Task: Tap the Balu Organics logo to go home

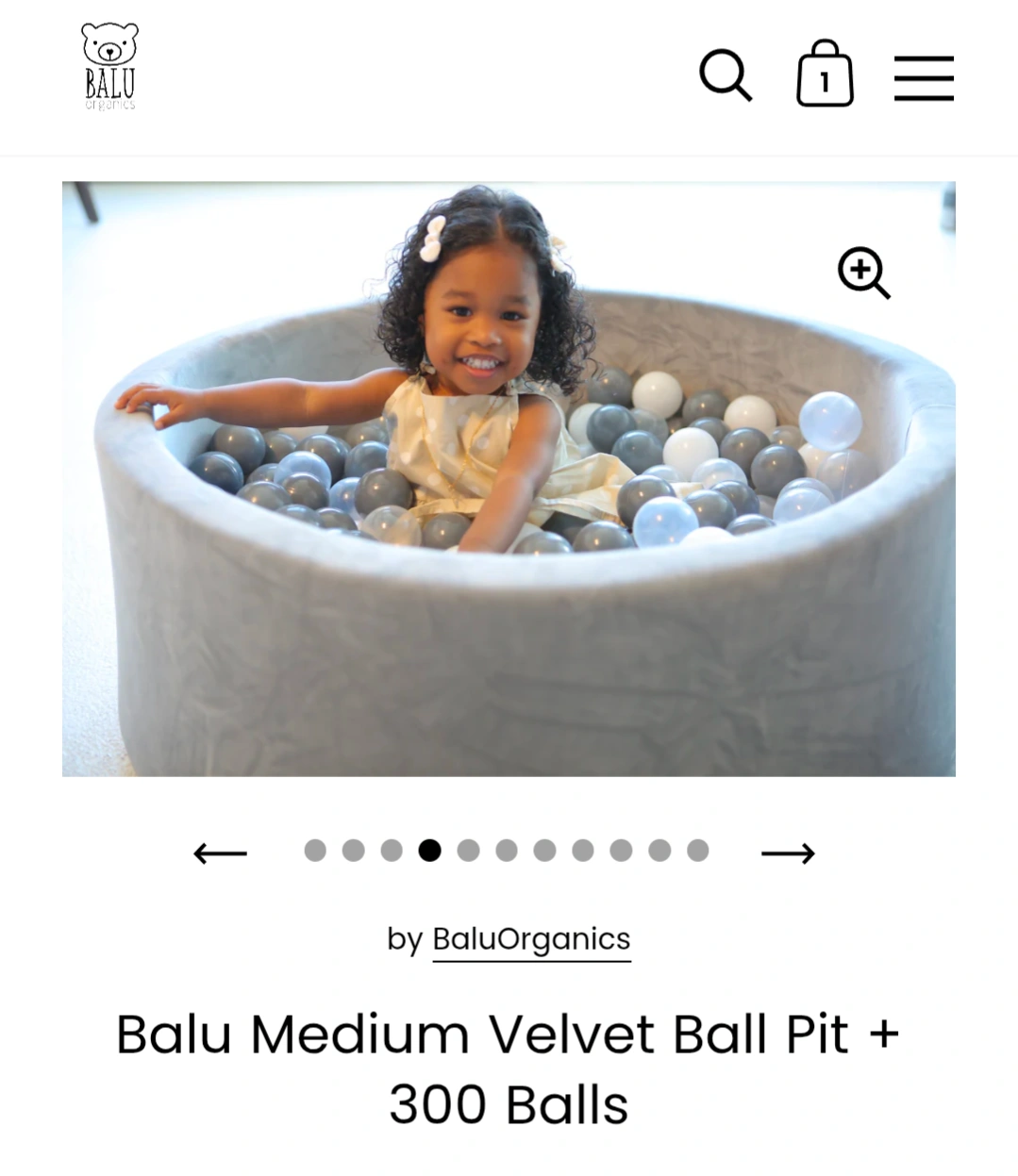Action: tap(109, 66)
